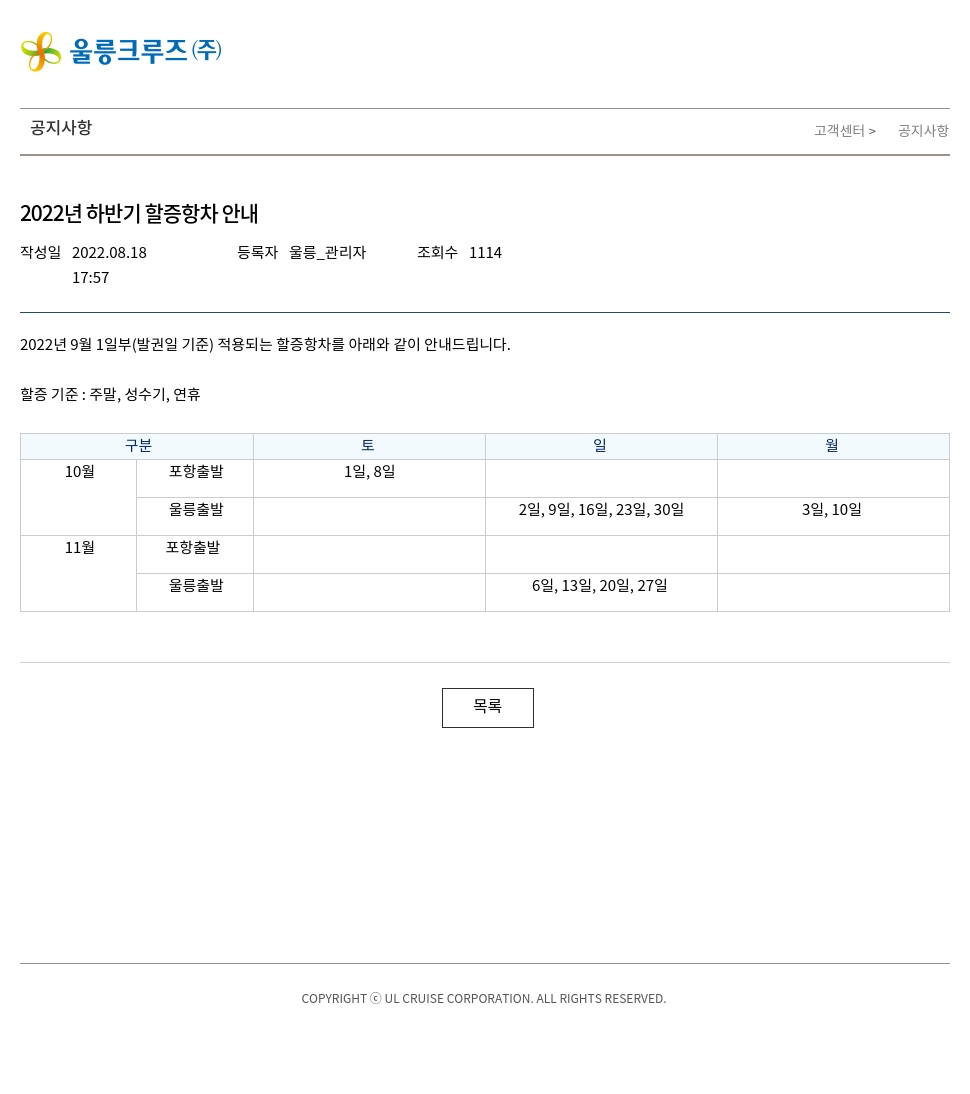Open the 고객센터 breadcrumb link
Viewport: 970px width, 1094px height.
(839, 131)
